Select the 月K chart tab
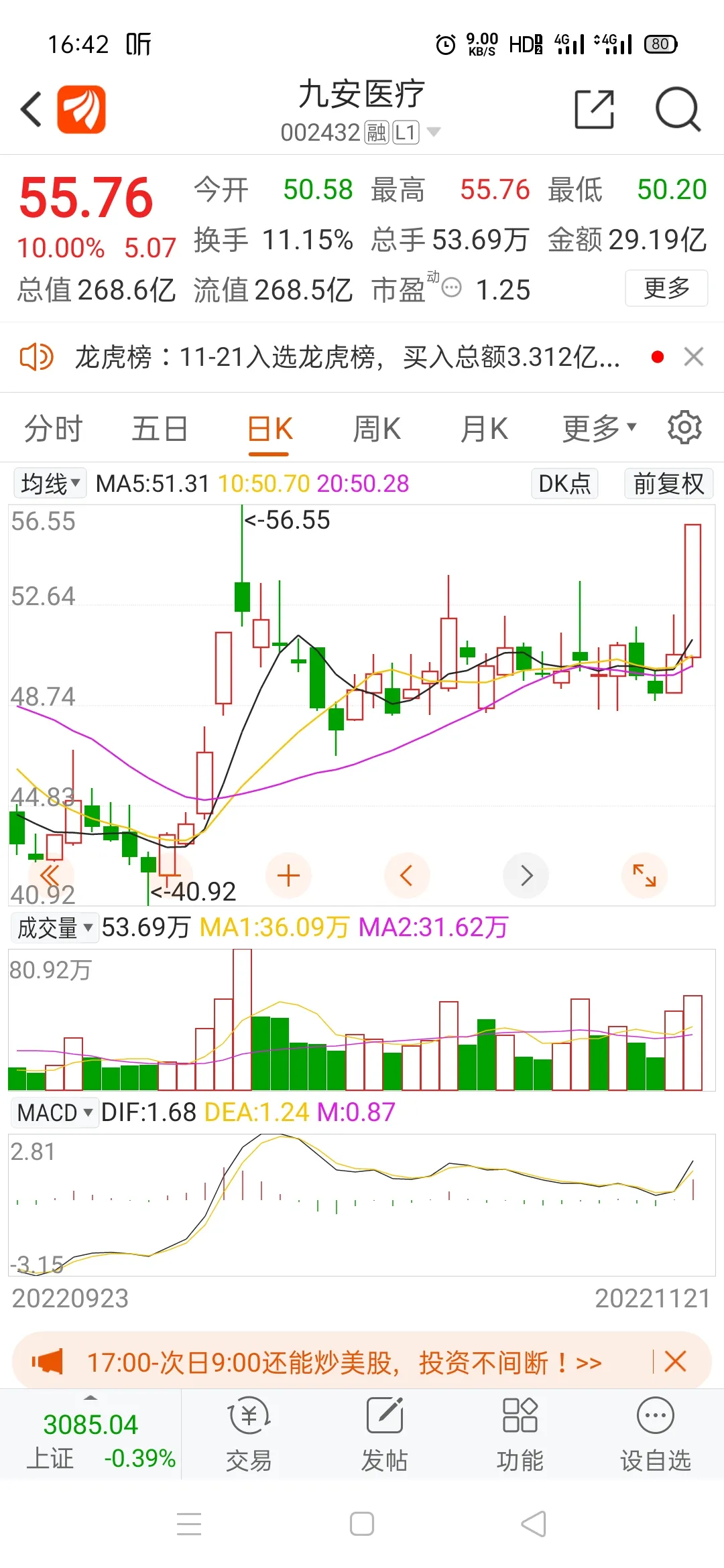 pos(484,429)
